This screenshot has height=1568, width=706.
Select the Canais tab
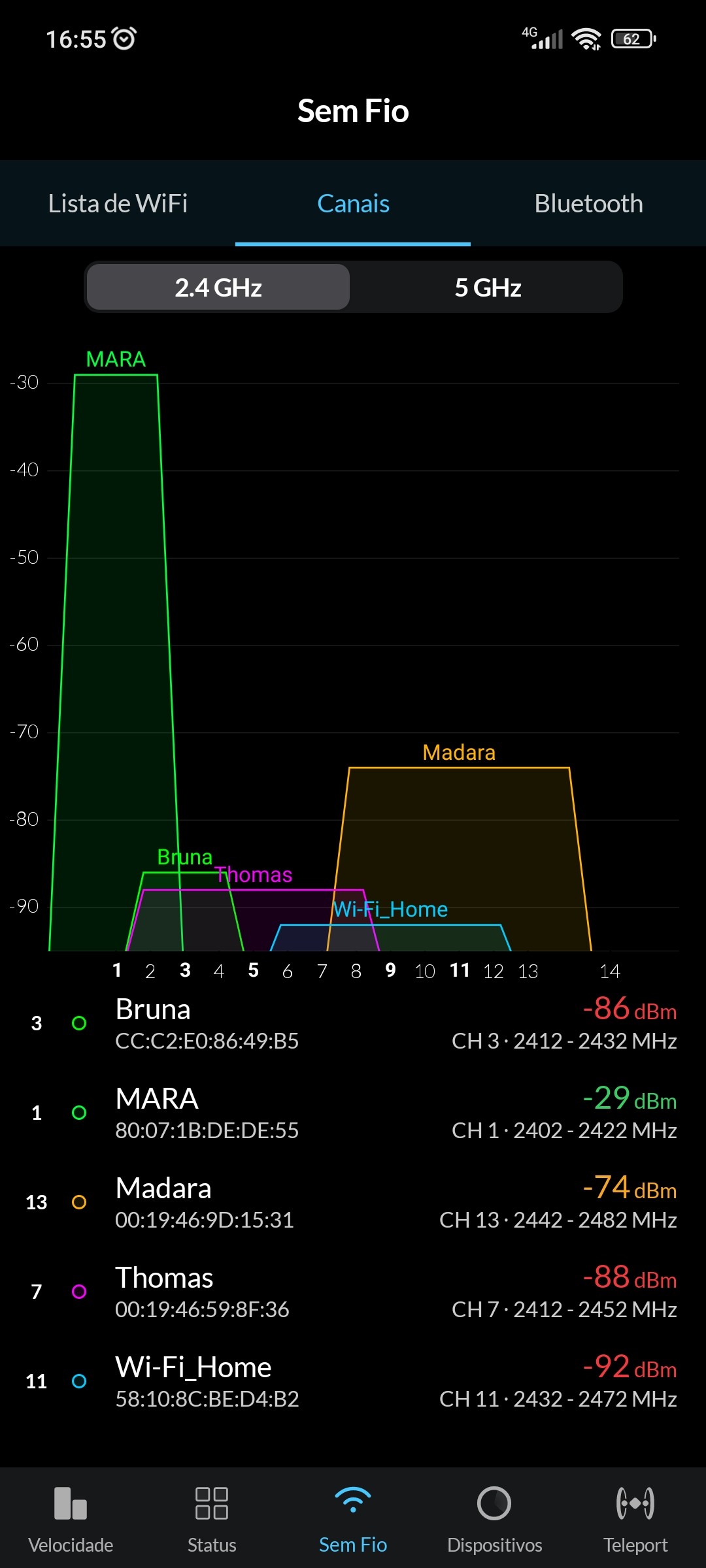point(353,204)
